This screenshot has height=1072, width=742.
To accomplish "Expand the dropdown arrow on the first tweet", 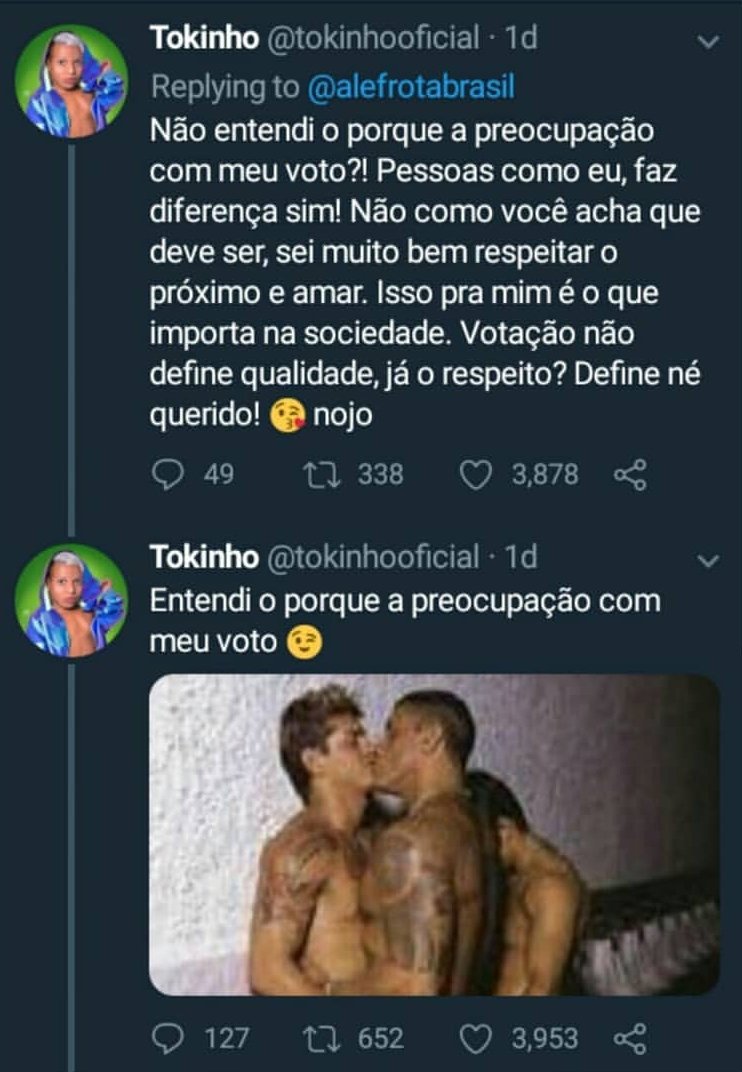I will coord(707,44).
